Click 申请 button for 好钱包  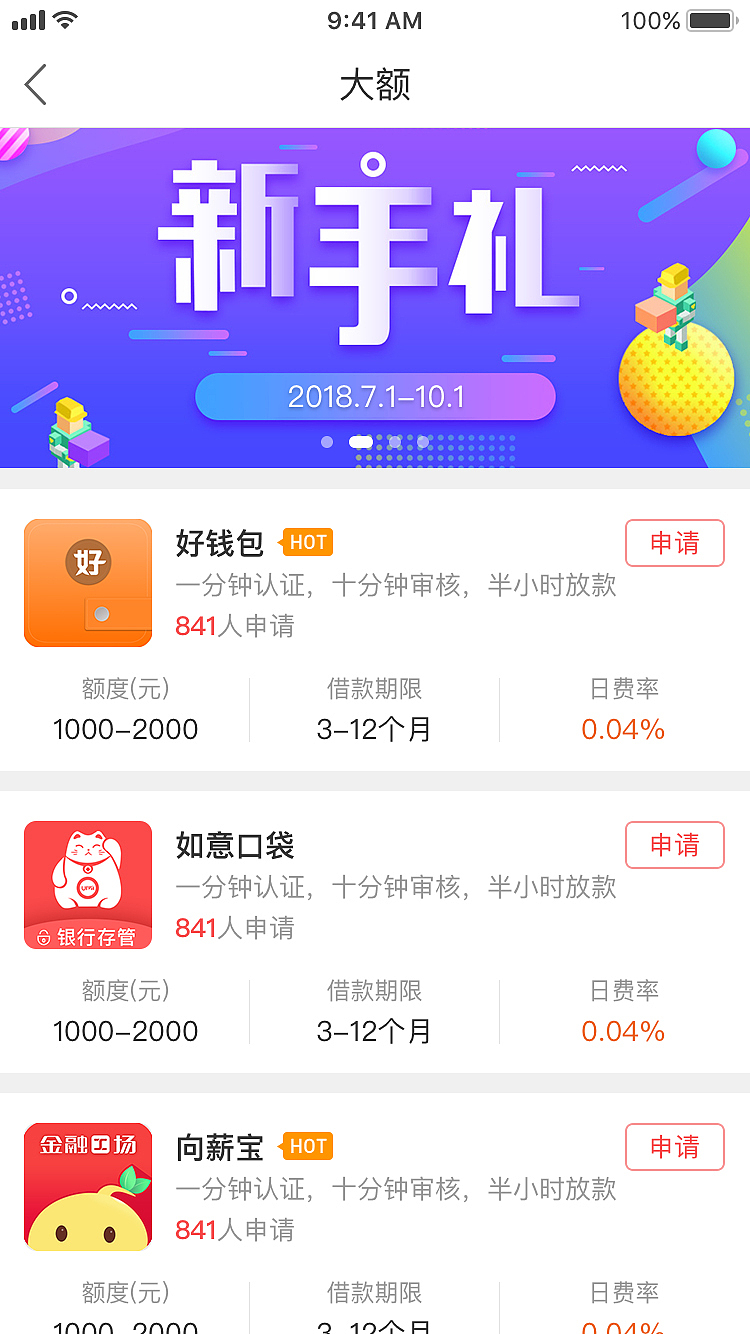click(674, 543)
